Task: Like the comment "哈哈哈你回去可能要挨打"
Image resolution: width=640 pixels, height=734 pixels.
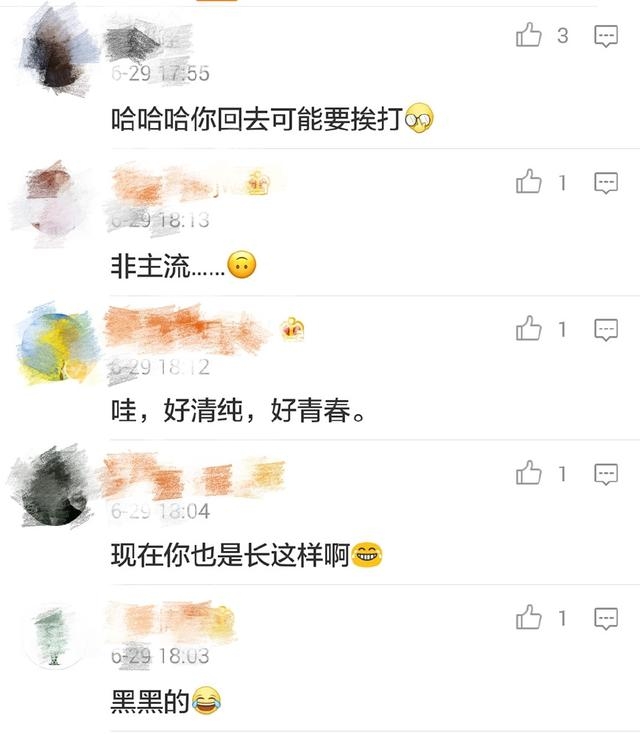Action: [x=528, y=37]
